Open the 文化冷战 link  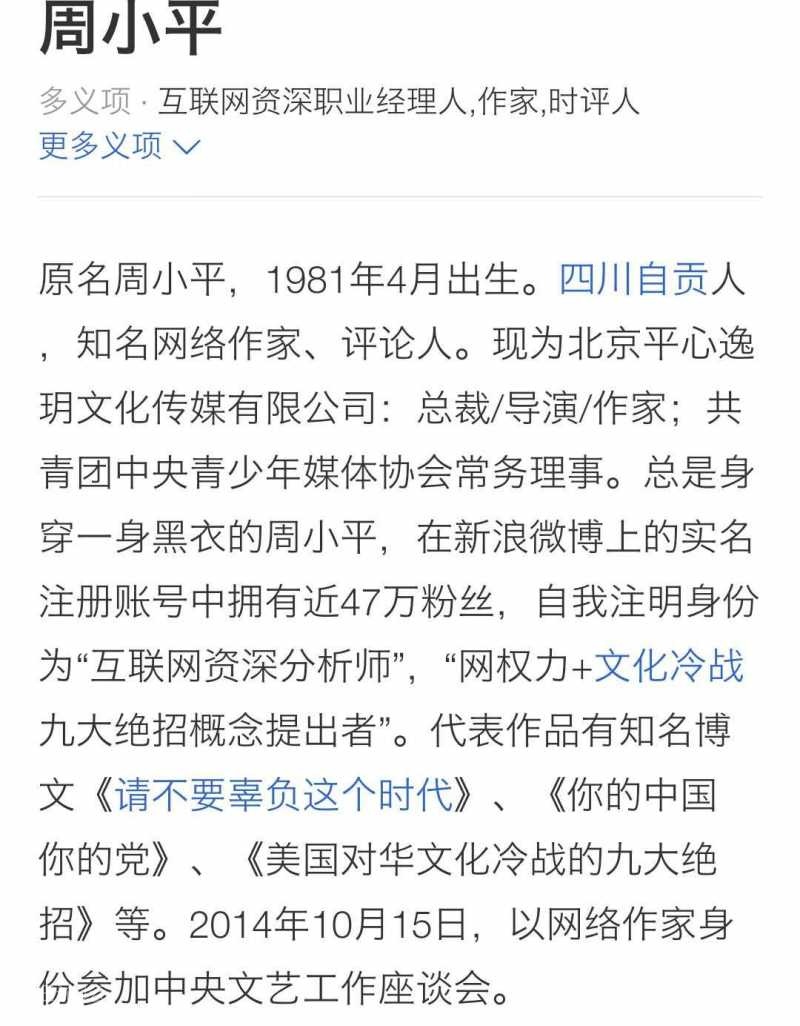tap(669, 666)
